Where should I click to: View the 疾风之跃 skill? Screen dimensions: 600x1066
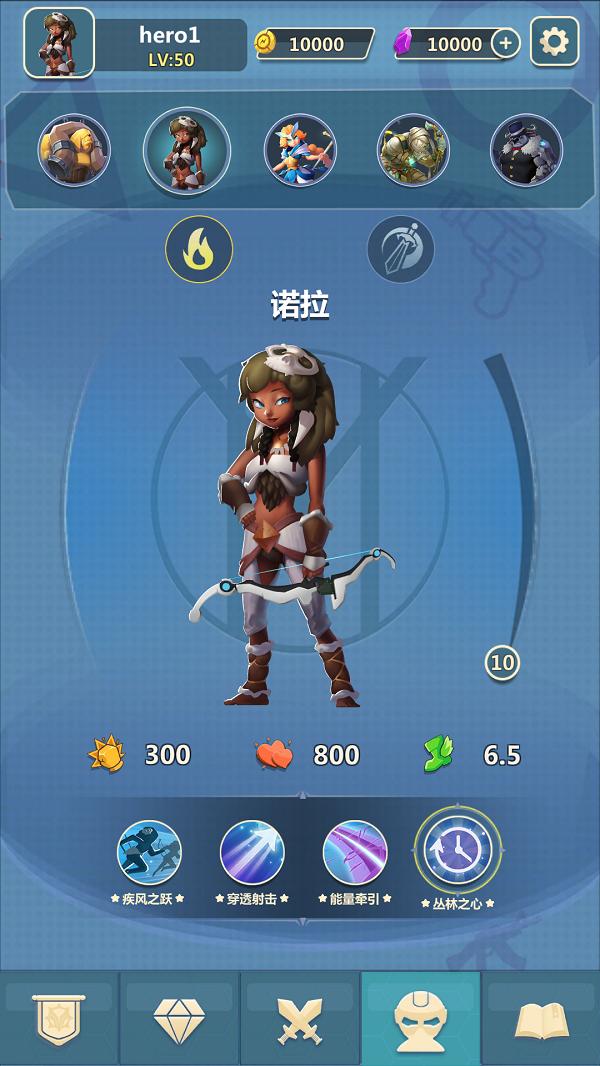149,854
